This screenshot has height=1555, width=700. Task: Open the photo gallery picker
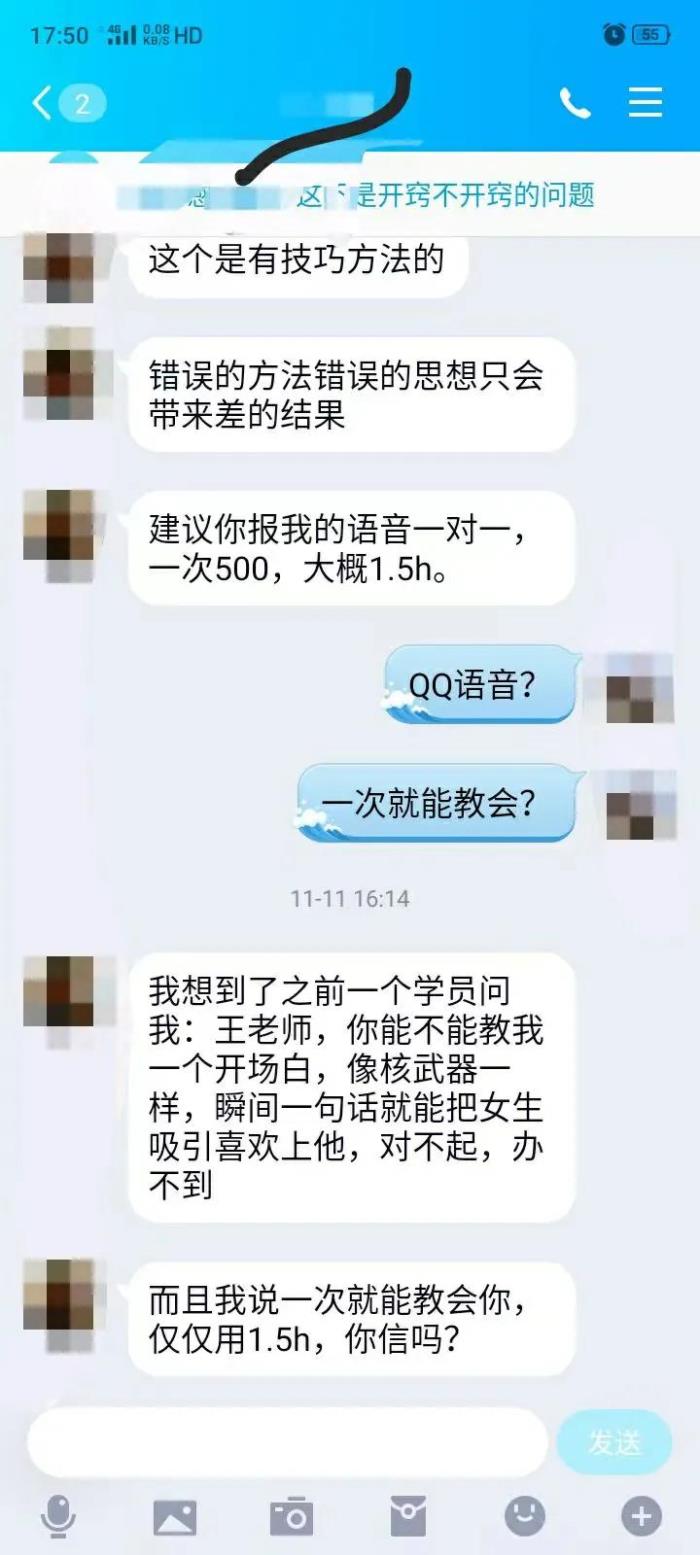(x=174, y=1517)
